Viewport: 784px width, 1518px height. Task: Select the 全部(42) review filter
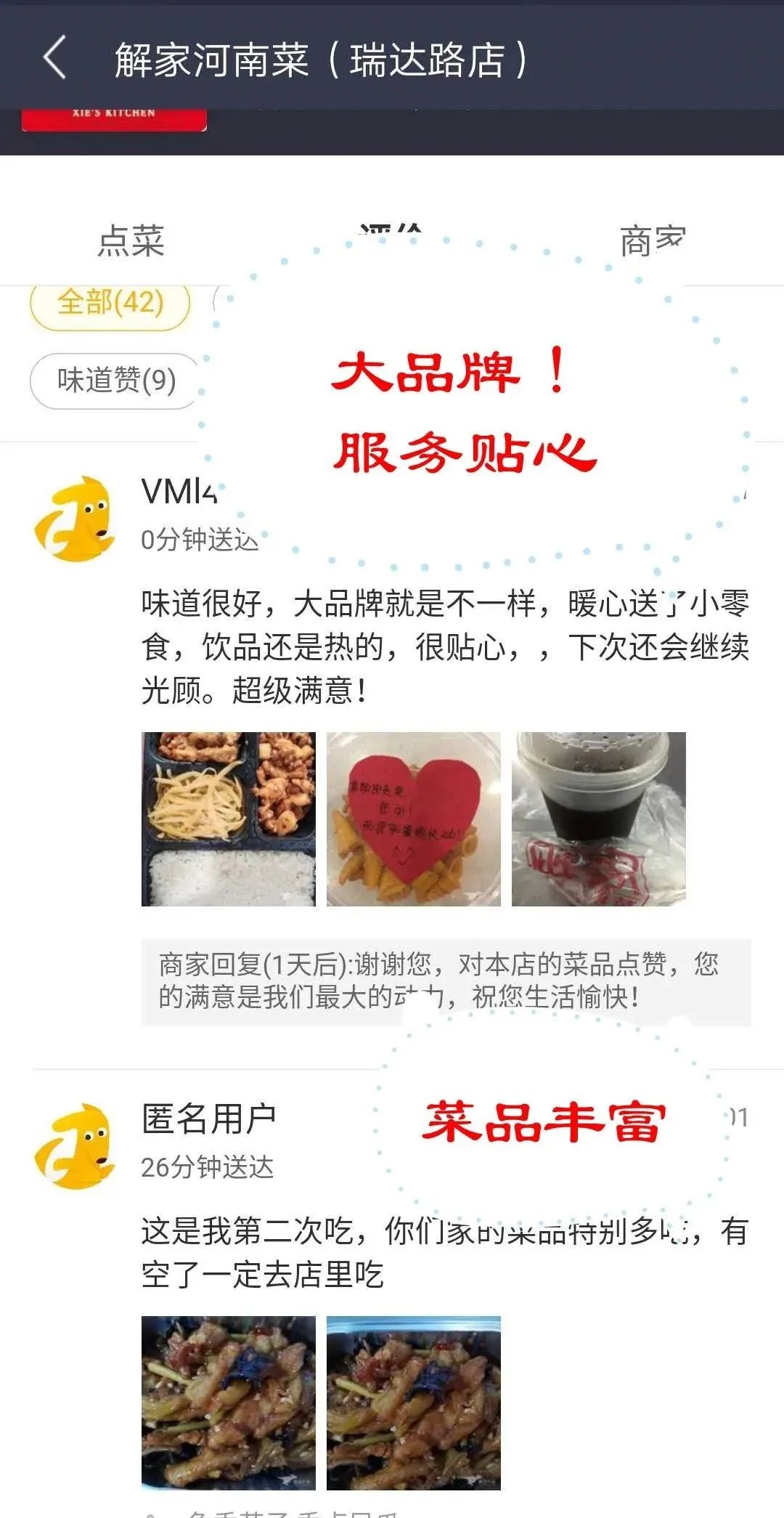(110, 303)
